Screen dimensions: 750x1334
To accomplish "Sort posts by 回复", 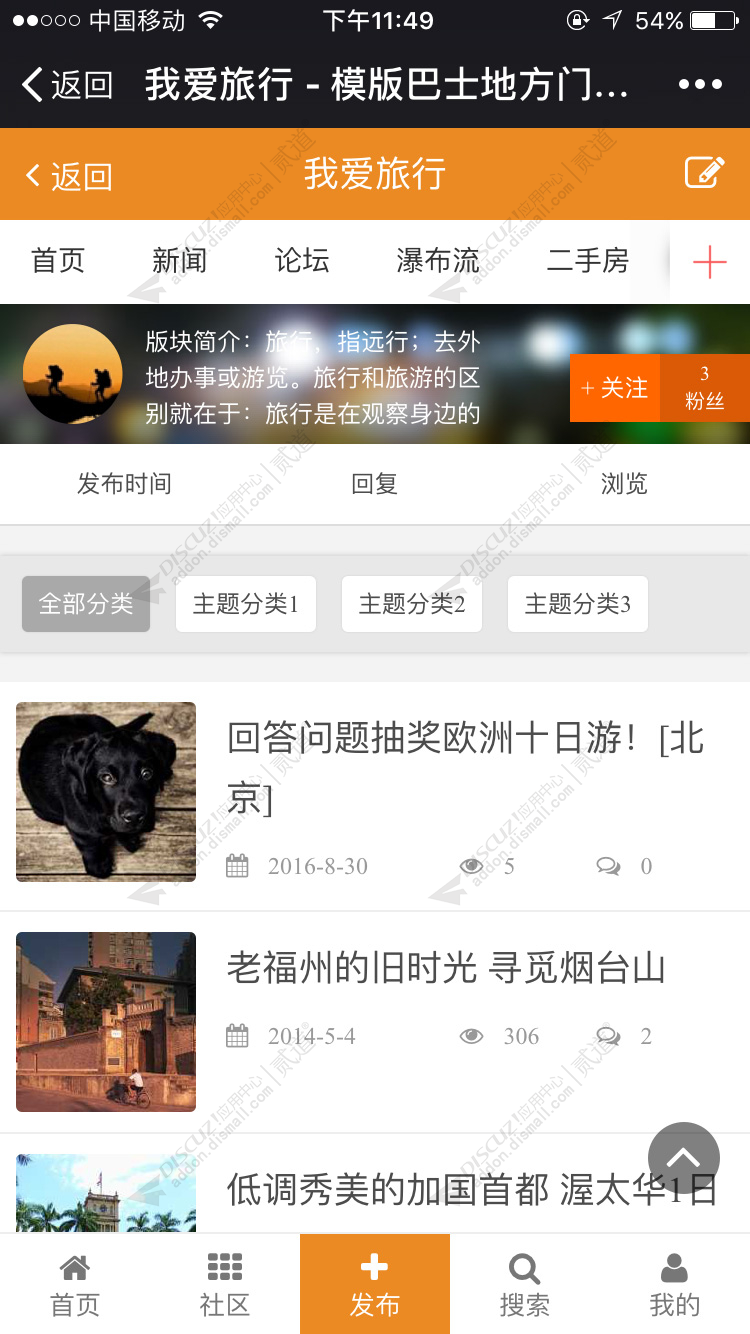I will pyautogui.click(x=375, y=484).
